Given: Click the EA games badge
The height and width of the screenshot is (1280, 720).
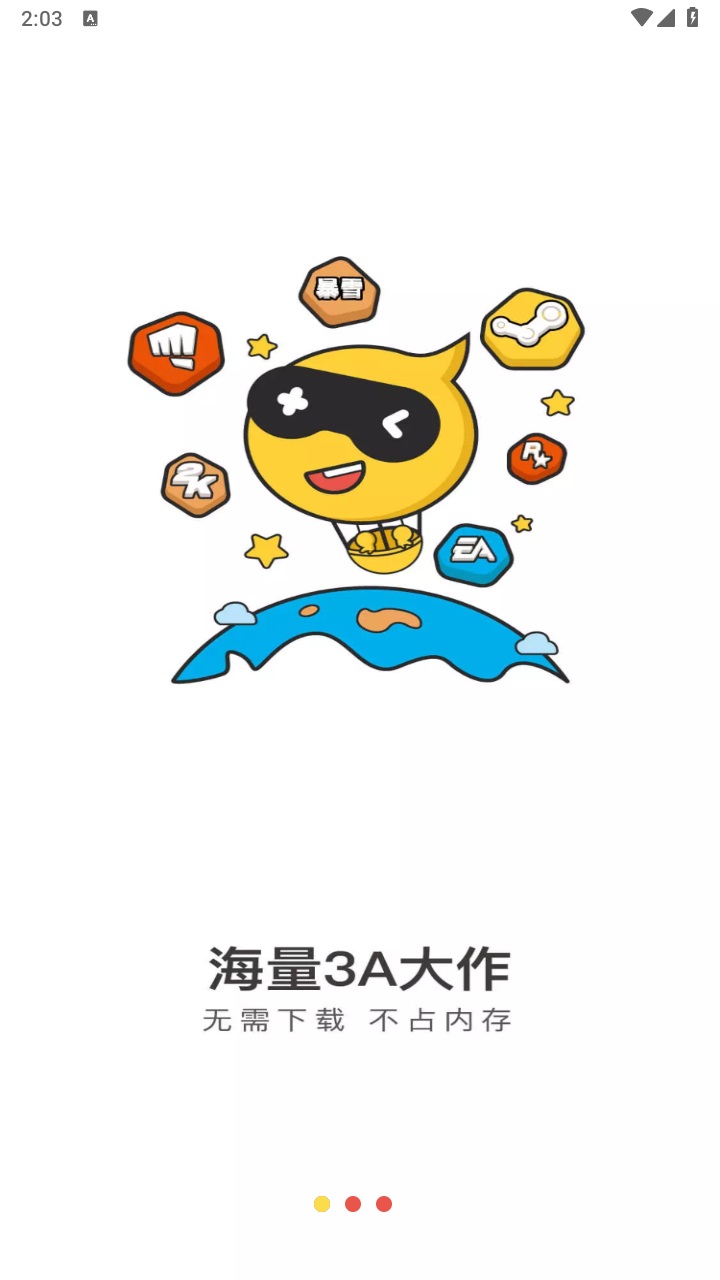Looking at the screenshot, I should coord(472,553).
